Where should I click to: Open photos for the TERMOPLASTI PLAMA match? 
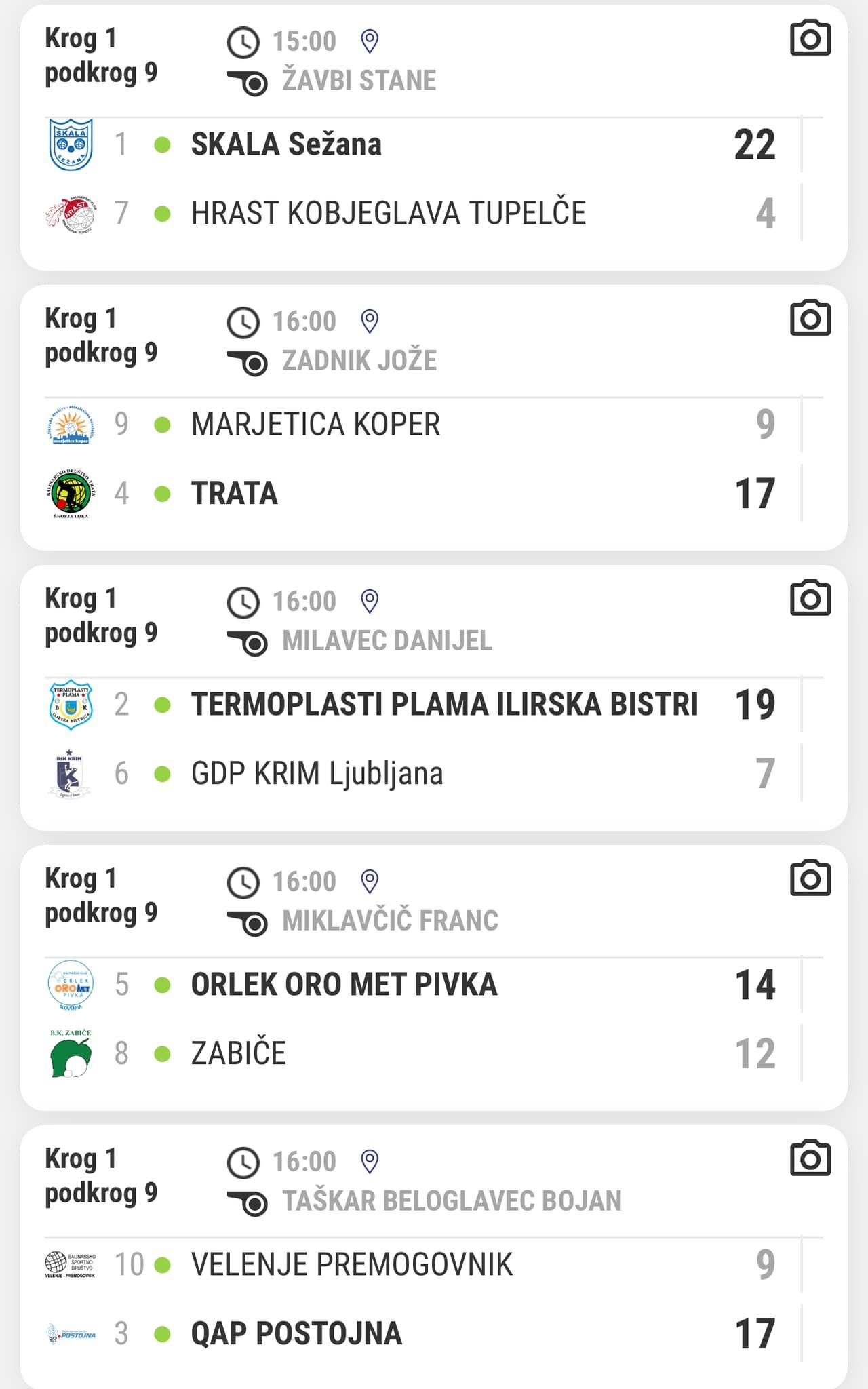tap(810, 598)
